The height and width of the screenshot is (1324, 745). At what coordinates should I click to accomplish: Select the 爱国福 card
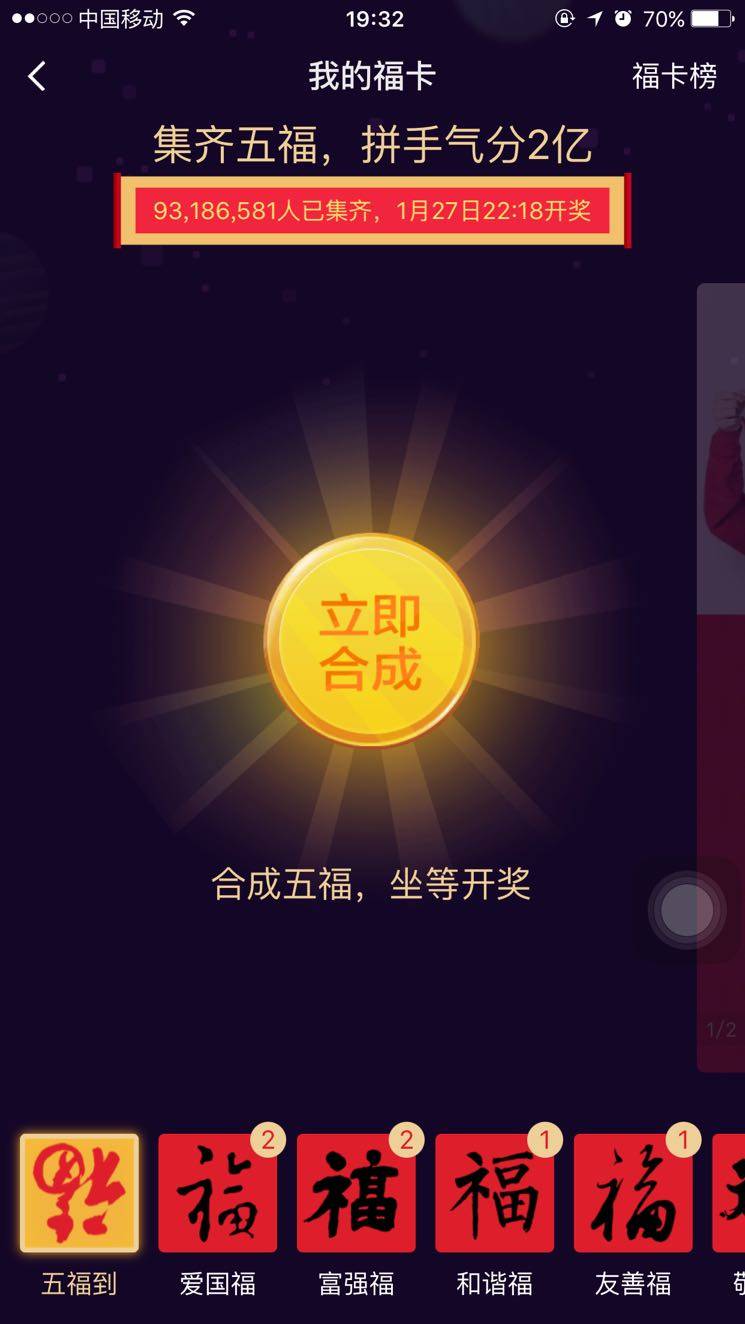(x=217, y=1193)
